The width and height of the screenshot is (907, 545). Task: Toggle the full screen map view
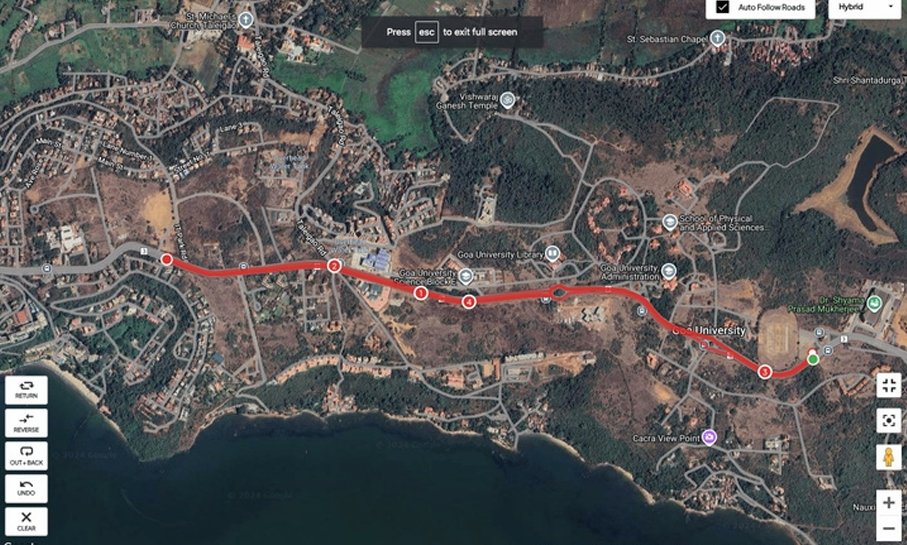(x=888, y=385)
